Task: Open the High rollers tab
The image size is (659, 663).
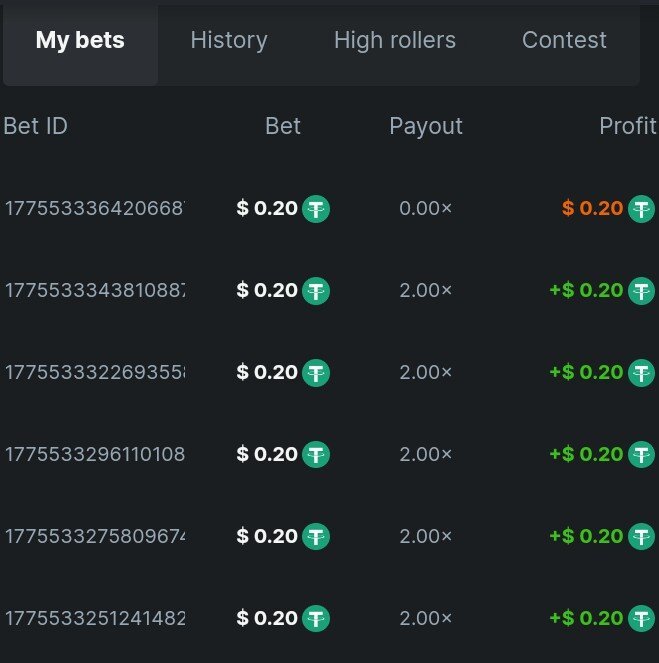Action: click(394, 41)
